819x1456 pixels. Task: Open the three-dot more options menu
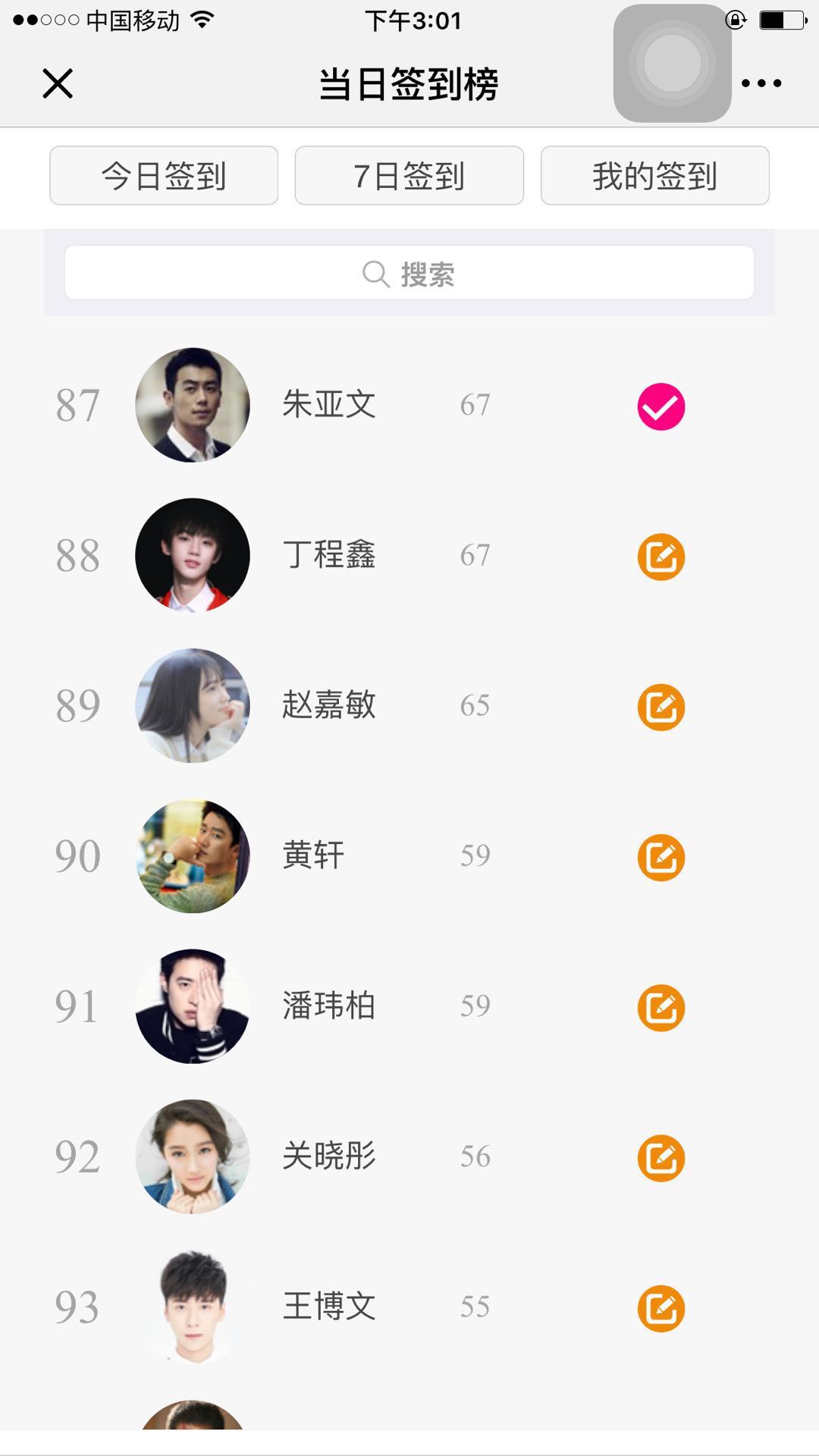[x=761, y=83]
